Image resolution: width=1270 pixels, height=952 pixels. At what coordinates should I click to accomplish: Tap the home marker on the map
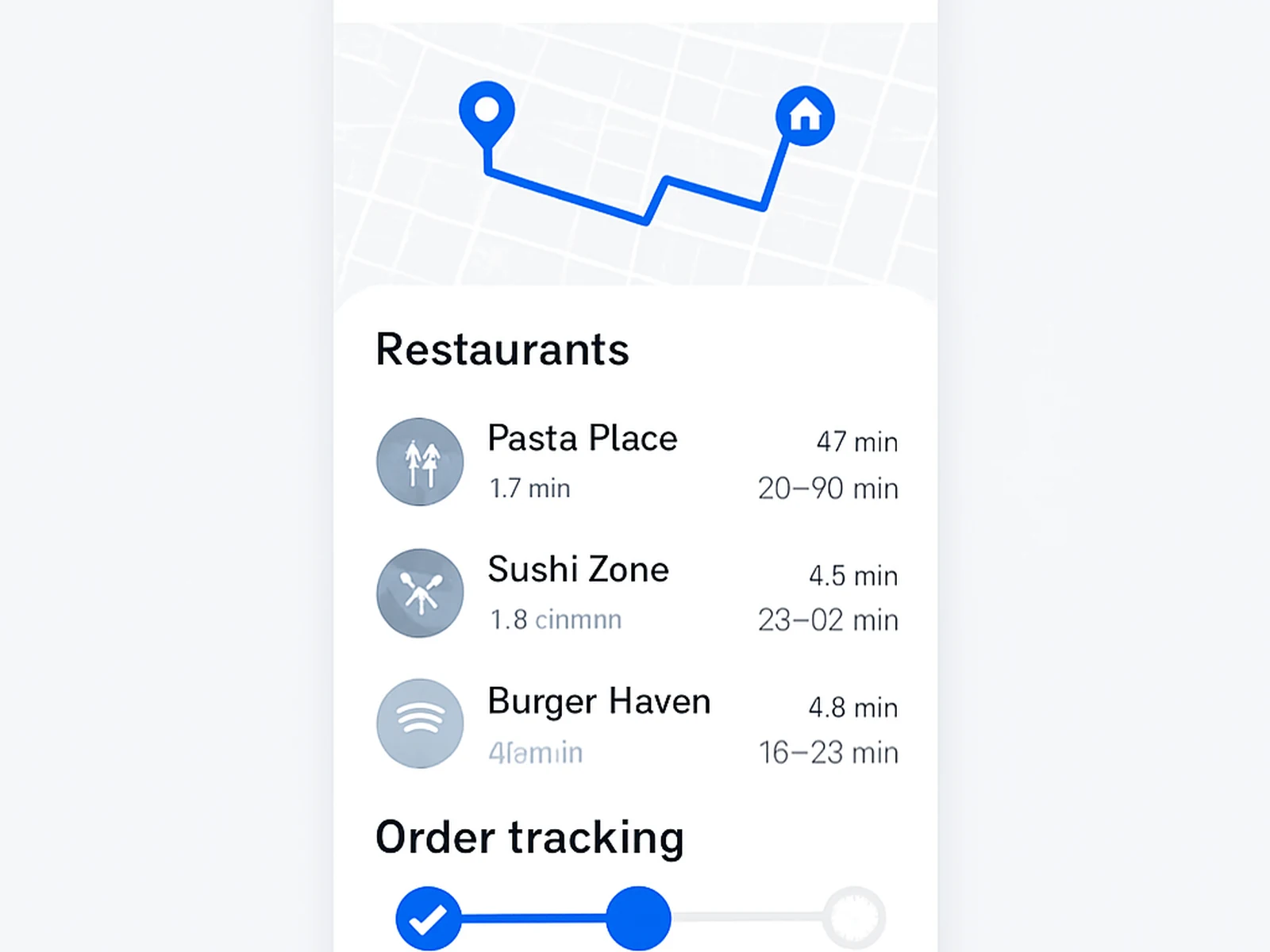tap(805, 116)
